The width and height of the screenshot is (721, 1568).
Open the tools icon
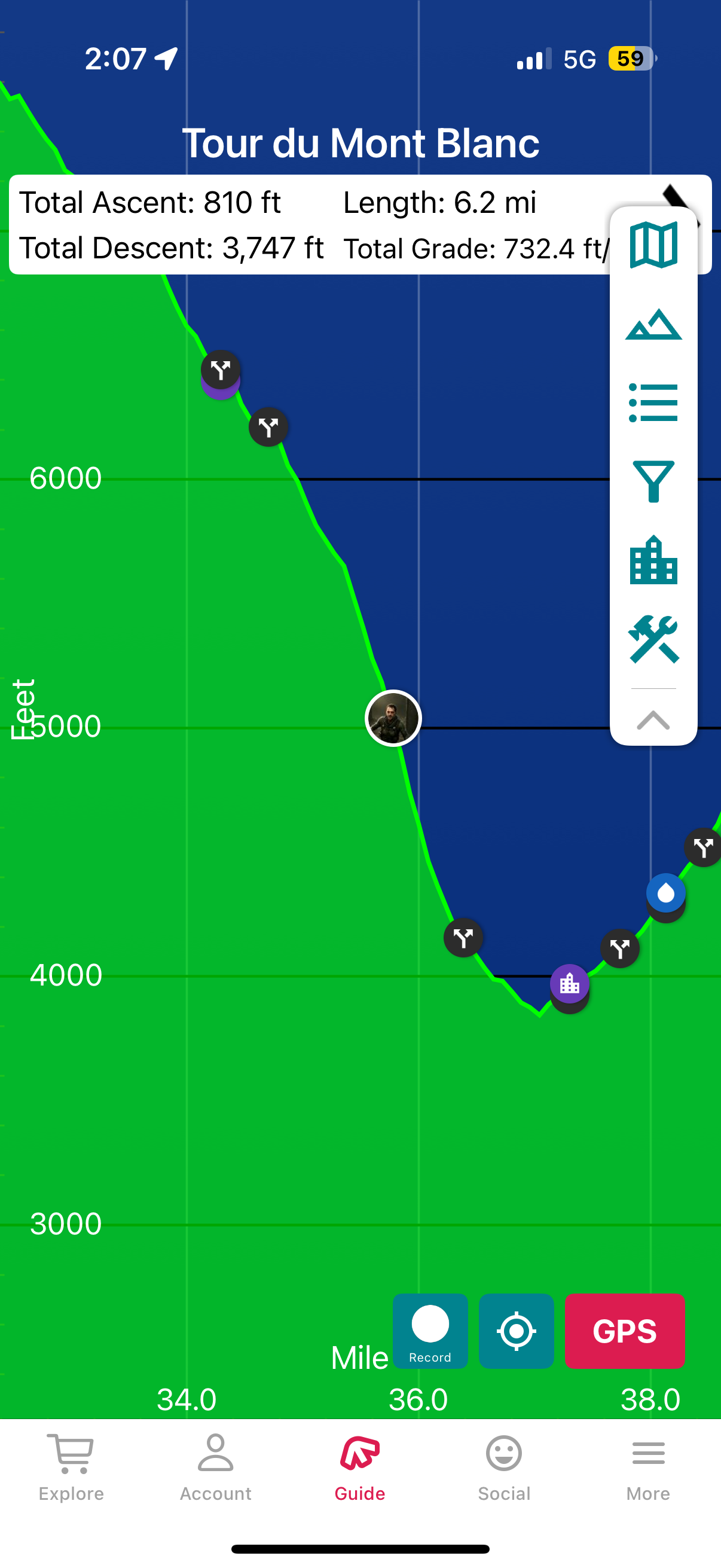[x=653, y=639]
